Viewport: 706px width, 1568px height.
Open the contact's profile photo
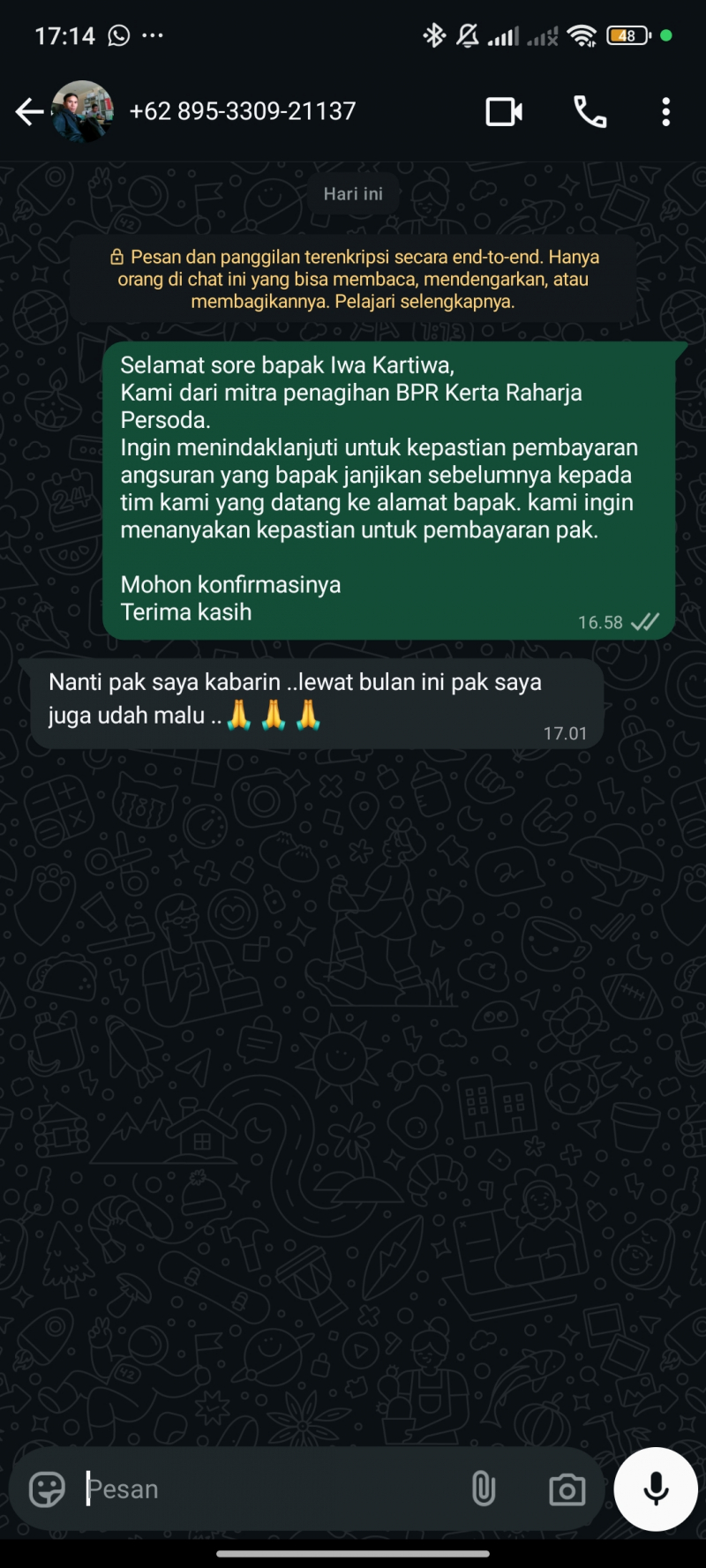82,111
